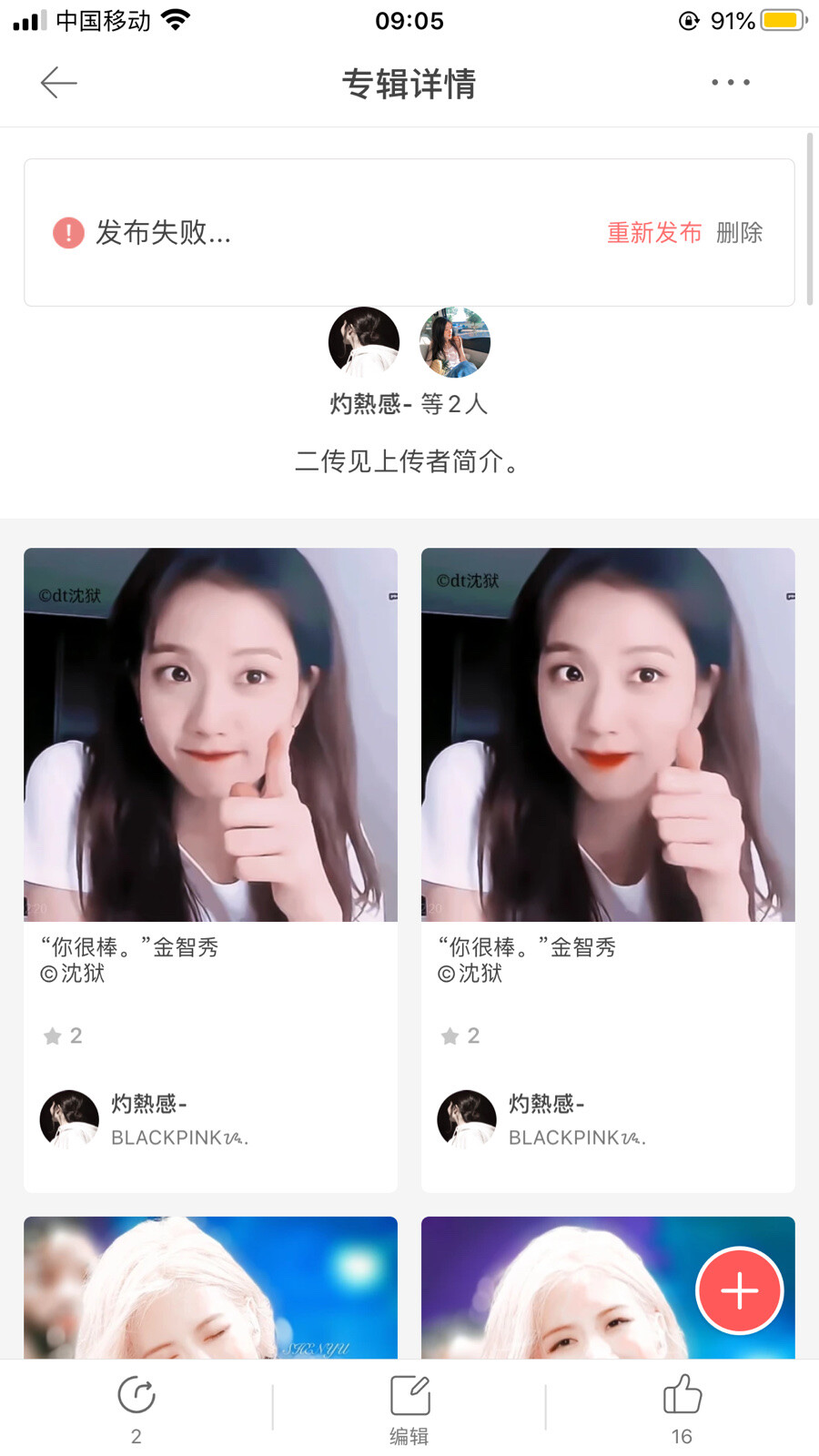
Task: Open more options with the three-dot icon
Action: (x=729, y=82)
